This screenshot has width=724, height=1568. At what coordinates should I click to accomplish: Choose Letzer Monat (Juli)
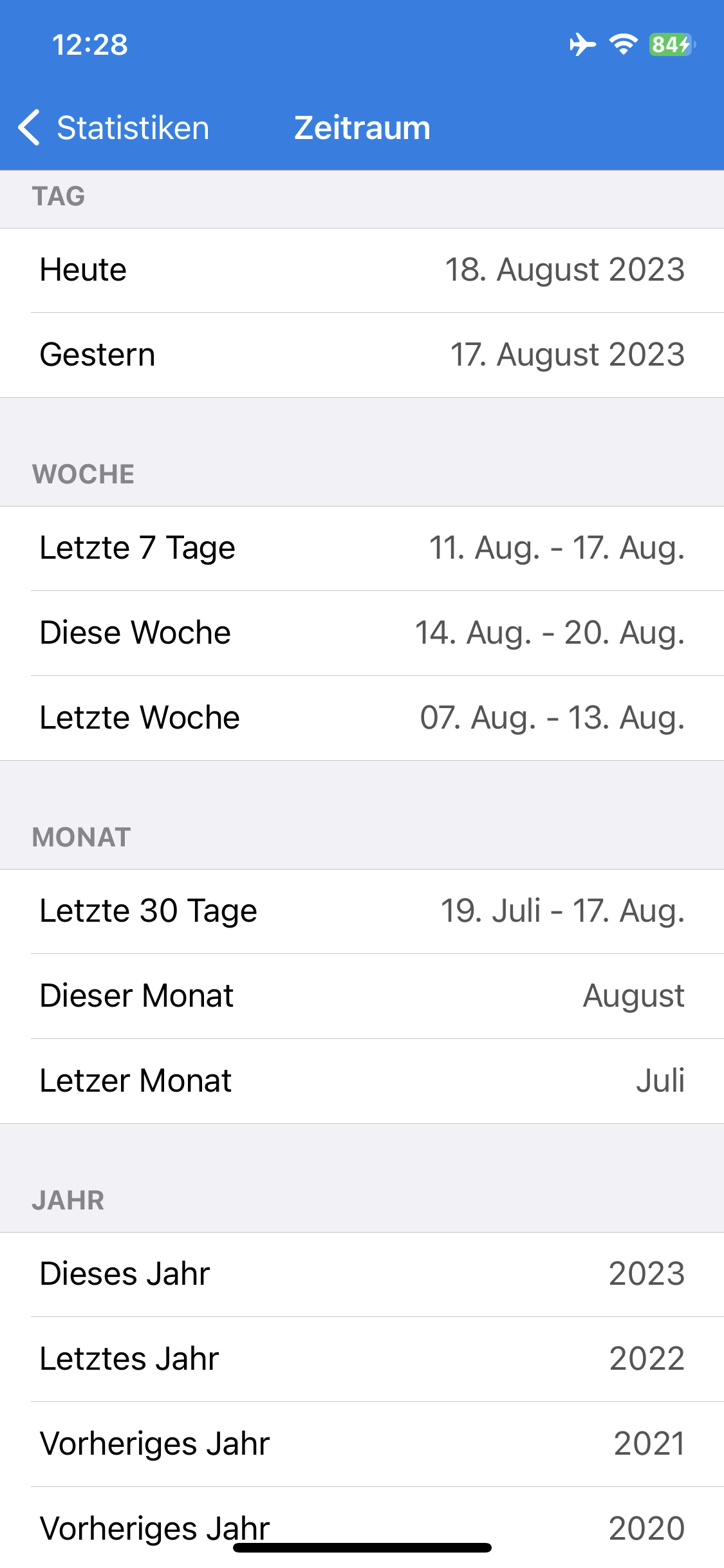[x=362, y=1081]
